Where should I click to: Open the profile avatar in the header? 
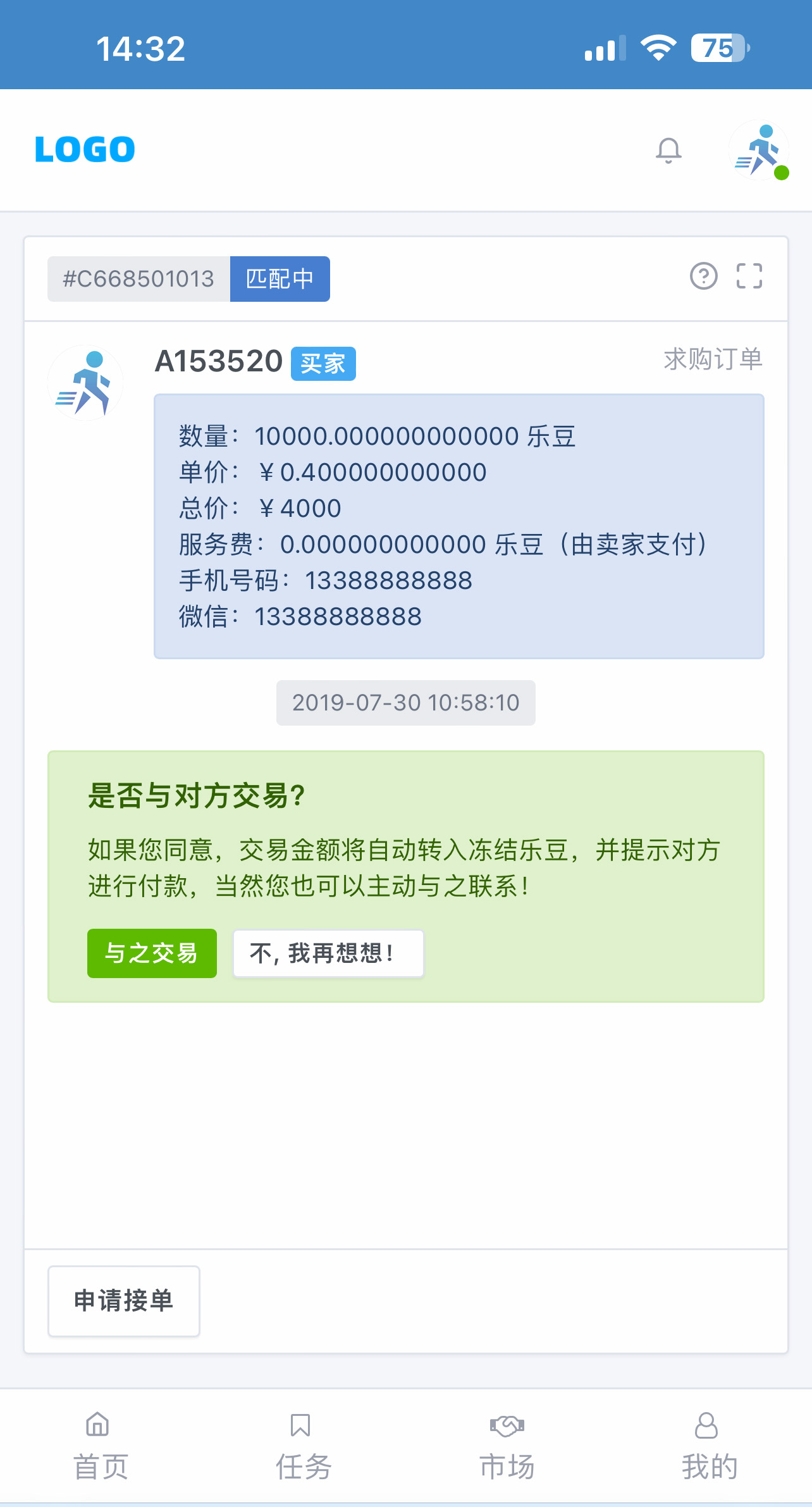(x=759, y=151)
